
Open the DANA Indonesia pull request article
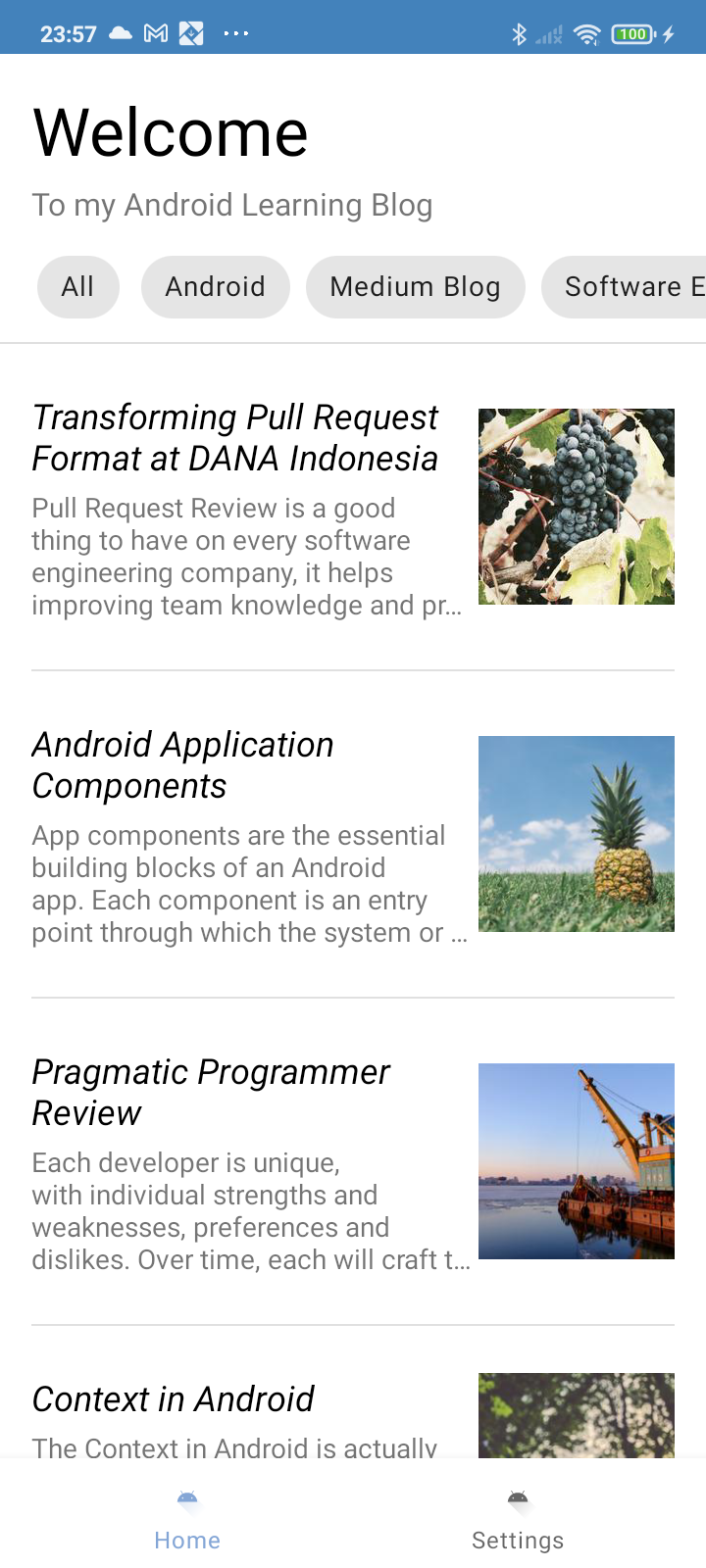pyautogui.click(x=235, y=437)
